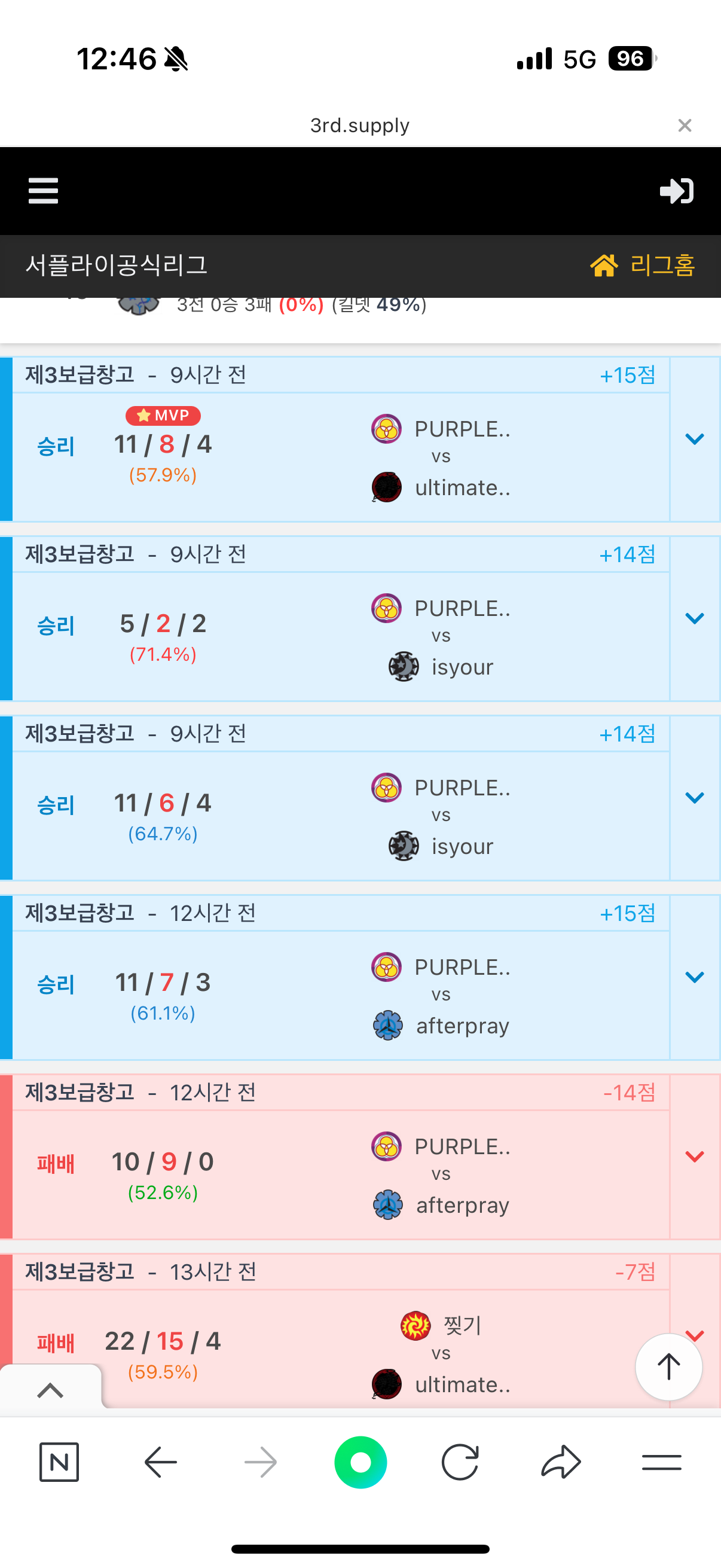
Task: Jump back to top of page
Action: tap(668, 1366)
